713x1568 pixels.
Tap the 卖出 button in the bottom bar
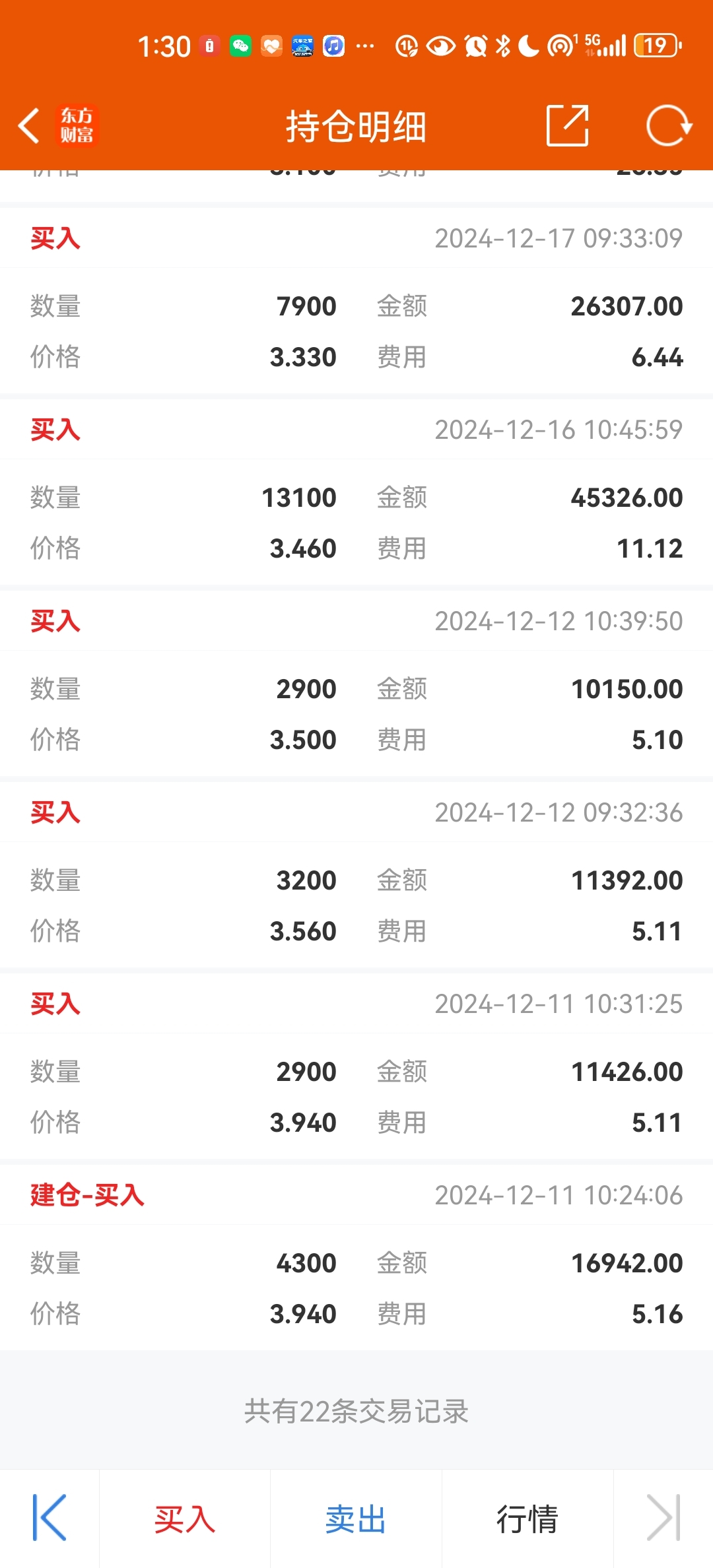[x=356, y=1519]
